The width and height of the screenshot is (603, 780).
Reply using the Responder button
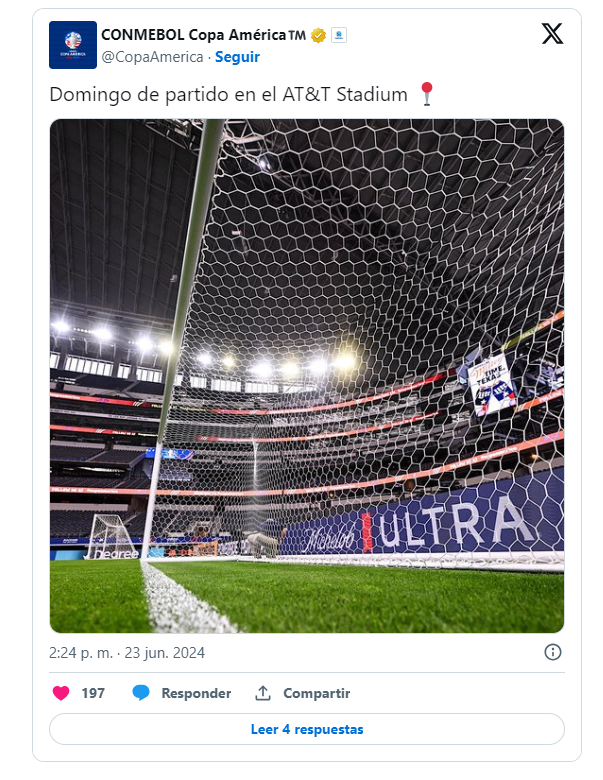[x=181, y=693]
